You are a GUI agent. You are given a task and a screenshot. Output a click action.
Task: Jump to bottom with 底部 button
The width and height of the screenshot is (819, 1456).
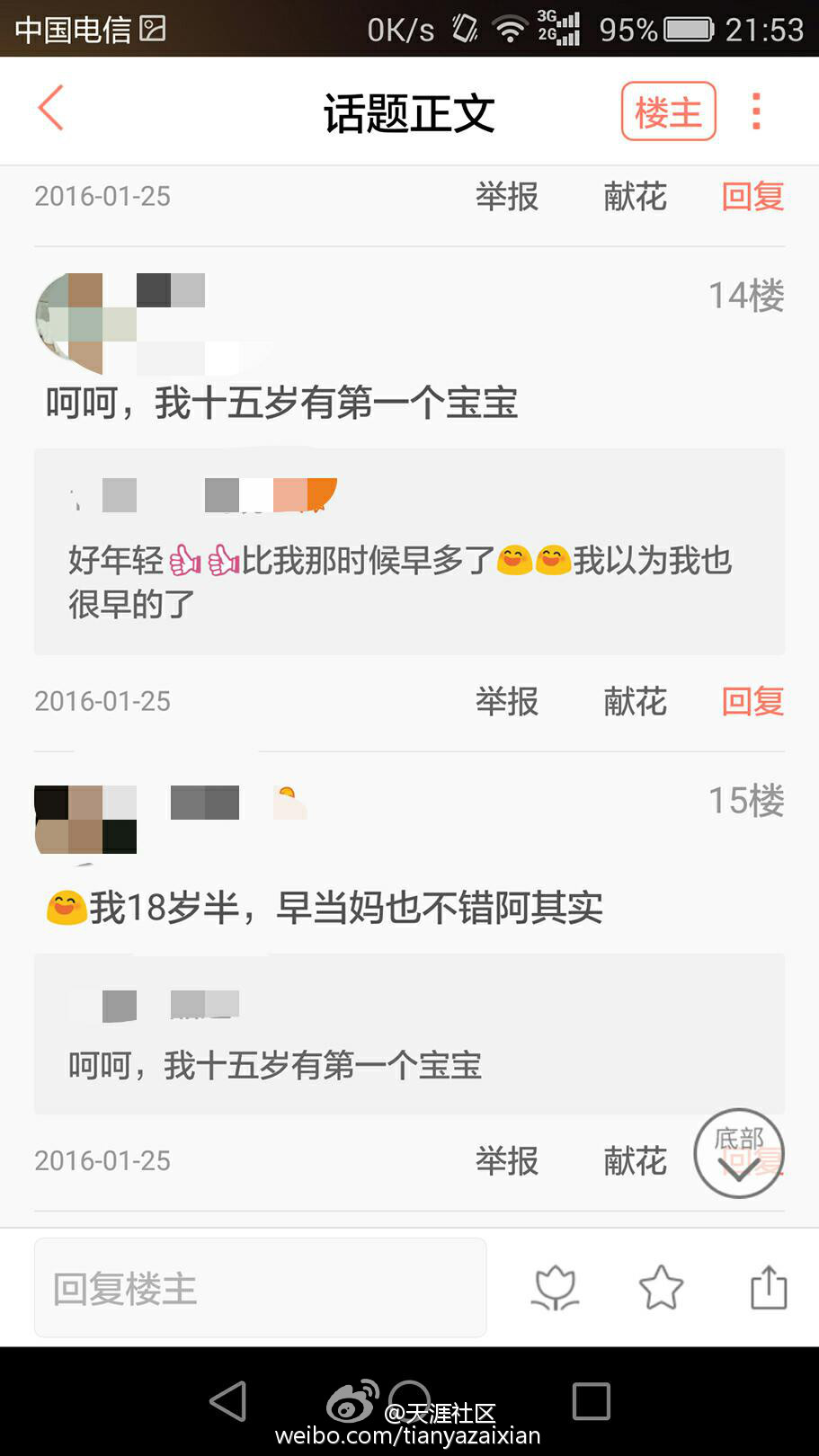pyautogui.click(x=739, y=1153)
